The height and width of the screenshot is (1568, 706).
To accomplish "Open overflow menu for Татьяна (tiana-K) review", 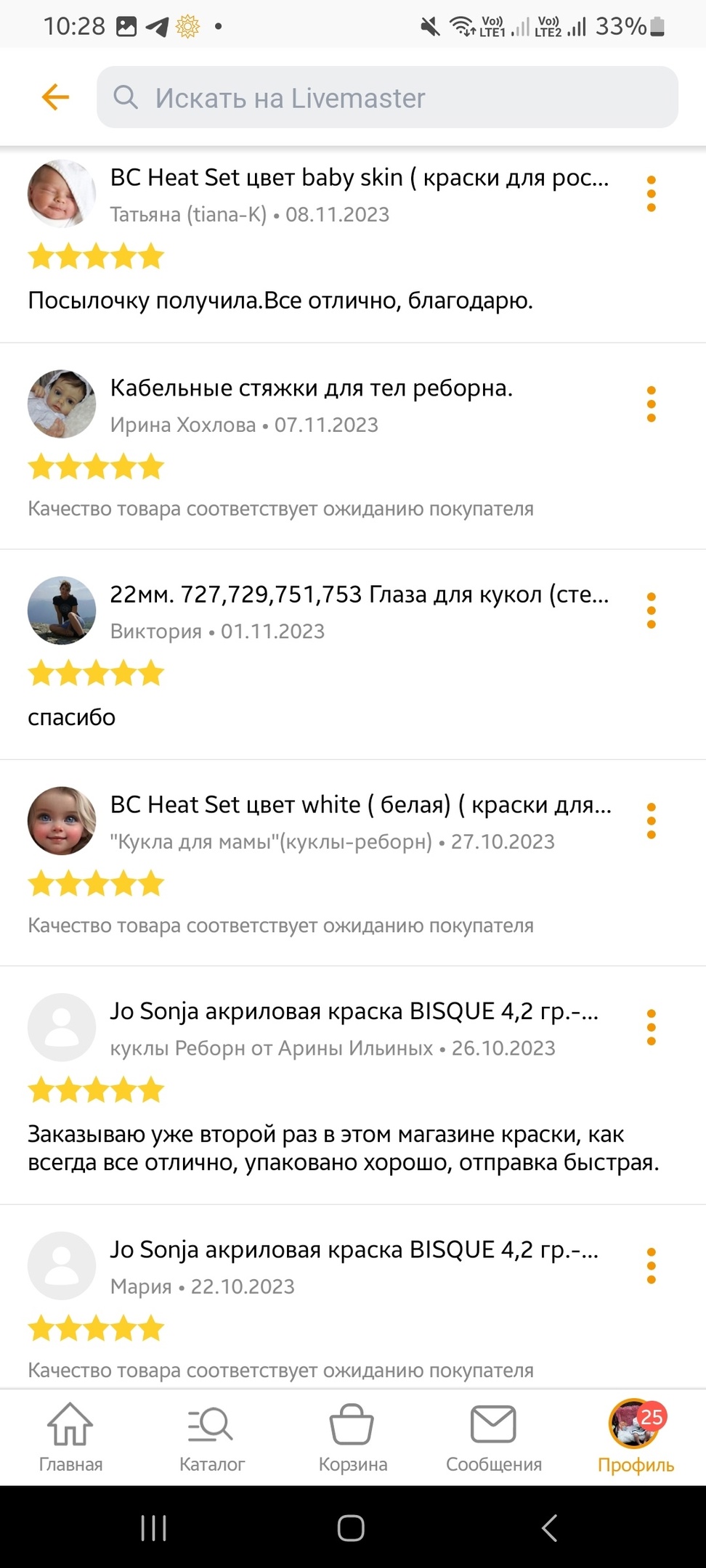I will 651,194.
